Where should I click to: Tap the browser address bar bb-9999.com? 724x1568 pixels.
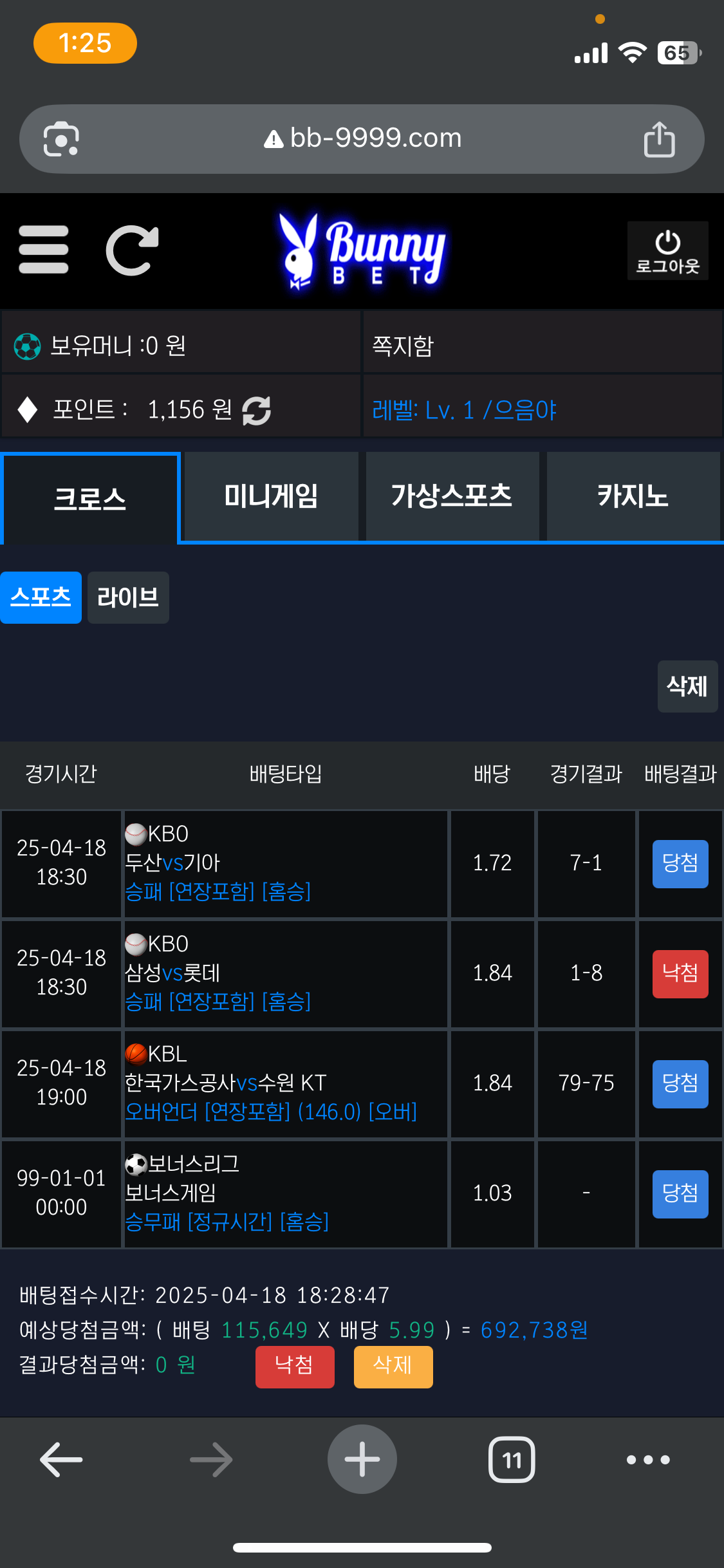pyautogui.click(x=363, y=138)
